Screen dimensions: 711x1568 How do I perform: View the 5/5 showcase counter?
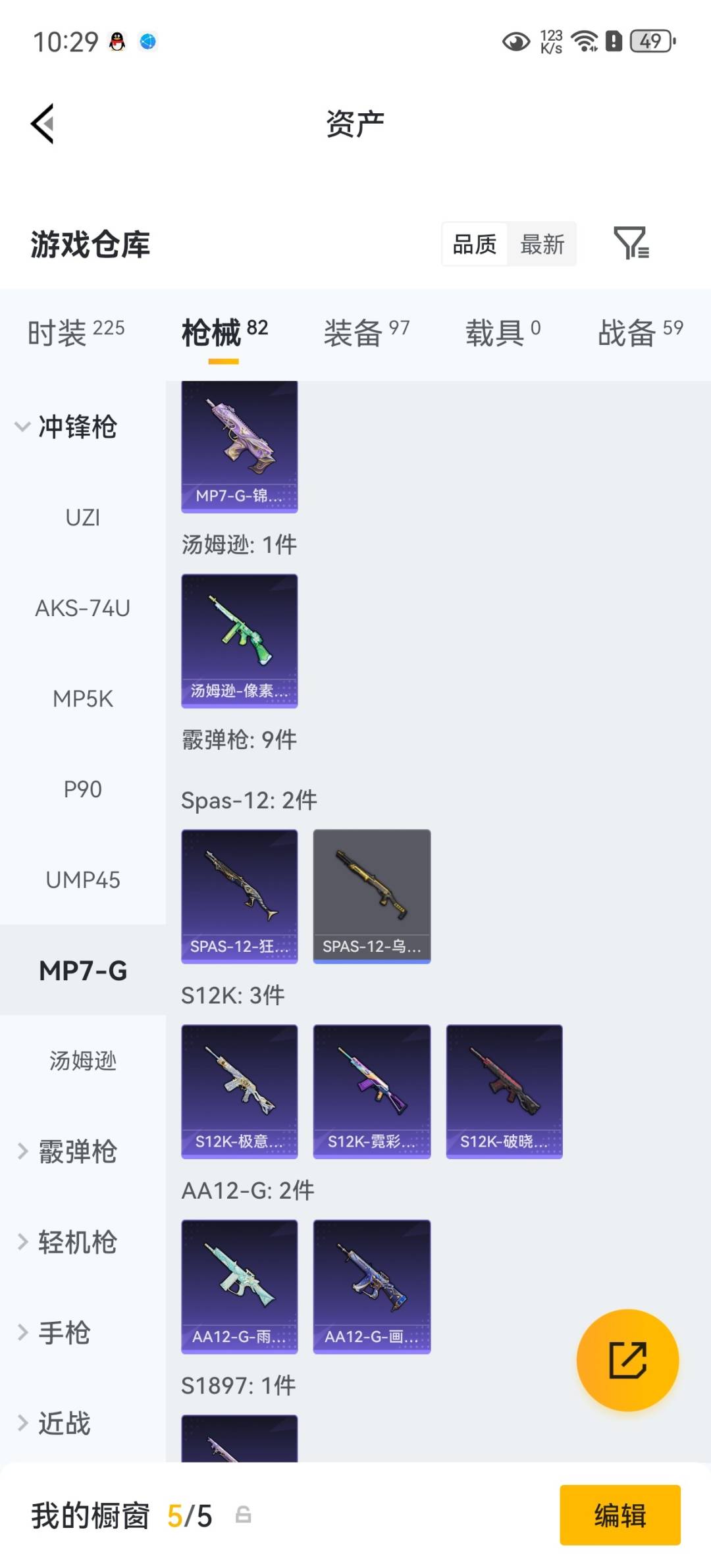190,1515
